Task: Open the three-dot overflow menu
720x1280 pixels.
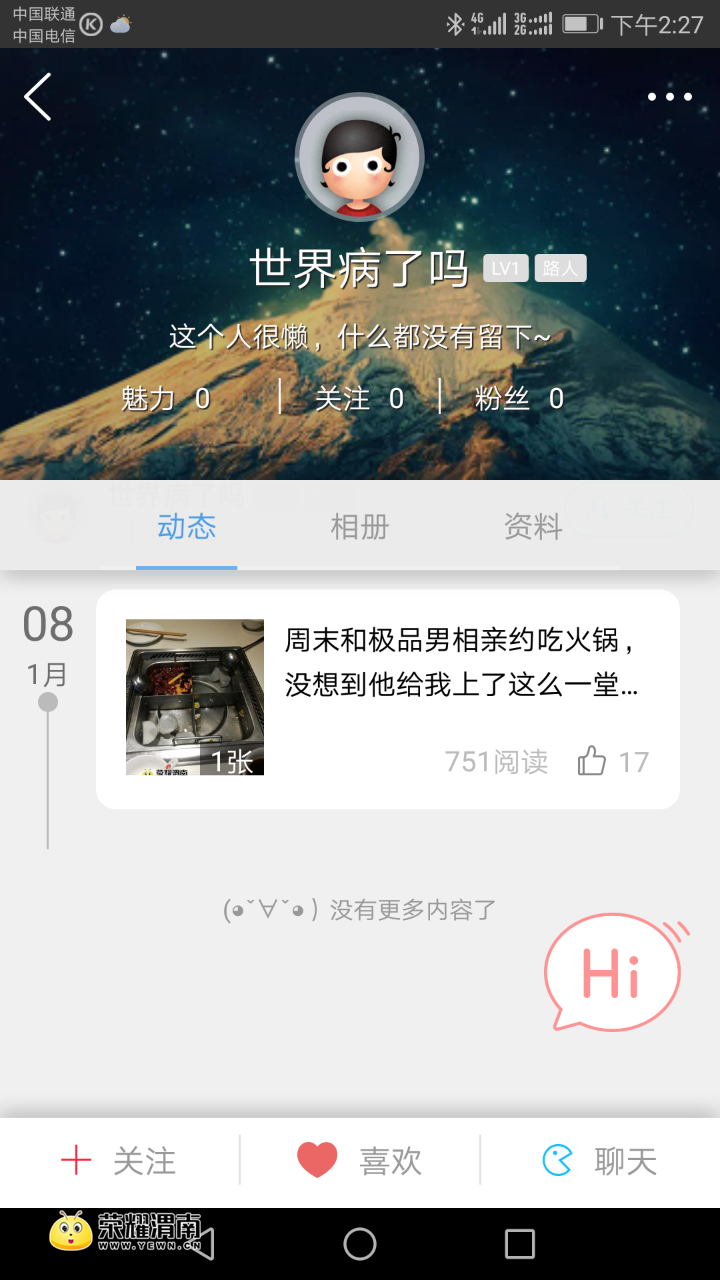Action: [x=669, y=97]
